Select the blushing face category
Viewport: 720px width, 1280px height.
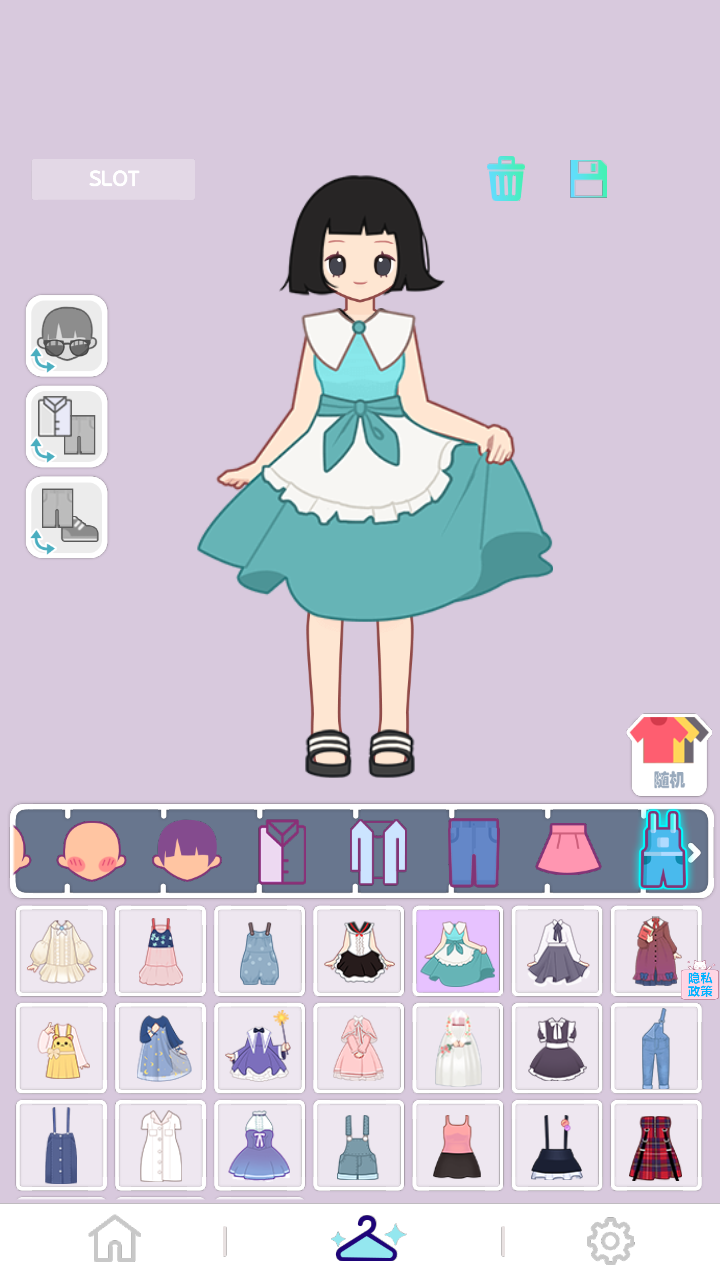(x=92, y=851)
